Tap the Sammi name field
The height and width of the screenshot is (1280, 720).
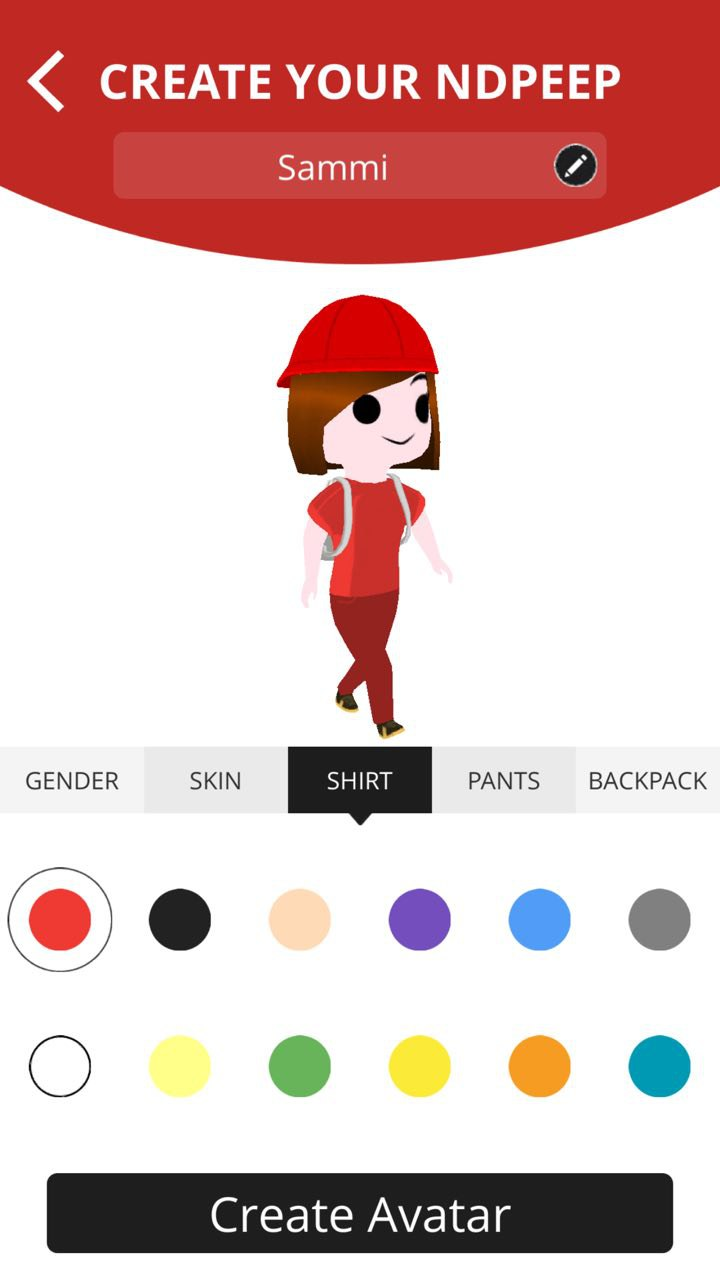pos(333,166)
